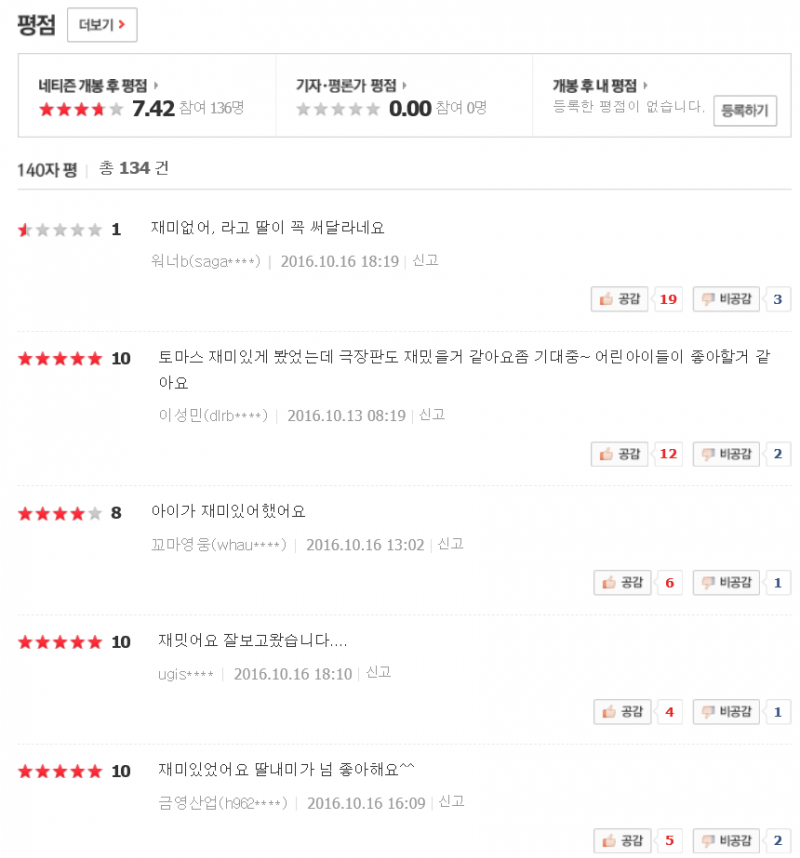The width and height of the screenshot is (800, 858).
Task: Report 꼬마영웅's review via 신고
Action: click(x=451, y=544)
